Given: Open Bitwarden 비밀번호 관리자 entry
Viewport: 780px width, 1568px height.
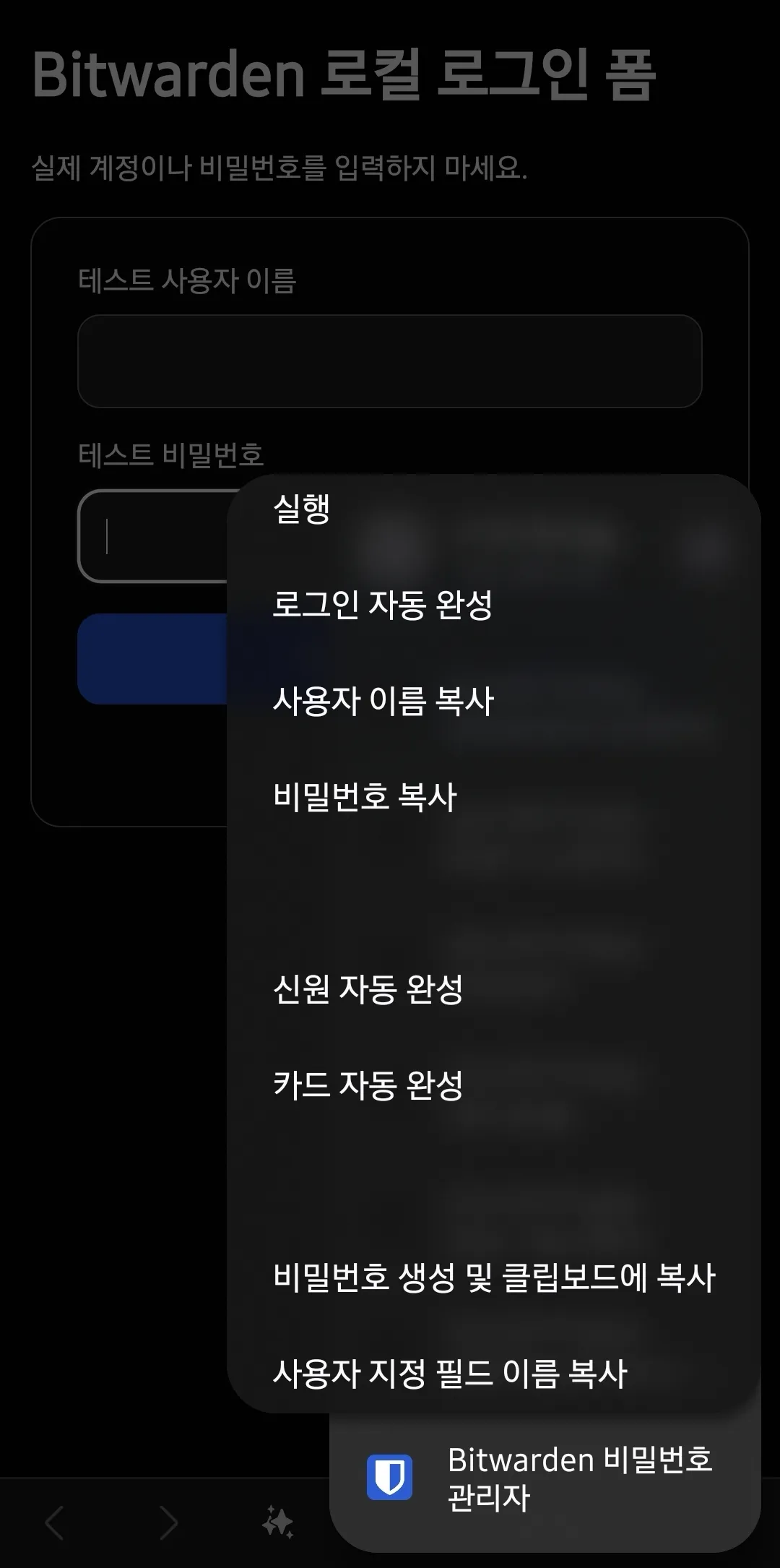Looking at the screenshot, I should click(545, 1478).
